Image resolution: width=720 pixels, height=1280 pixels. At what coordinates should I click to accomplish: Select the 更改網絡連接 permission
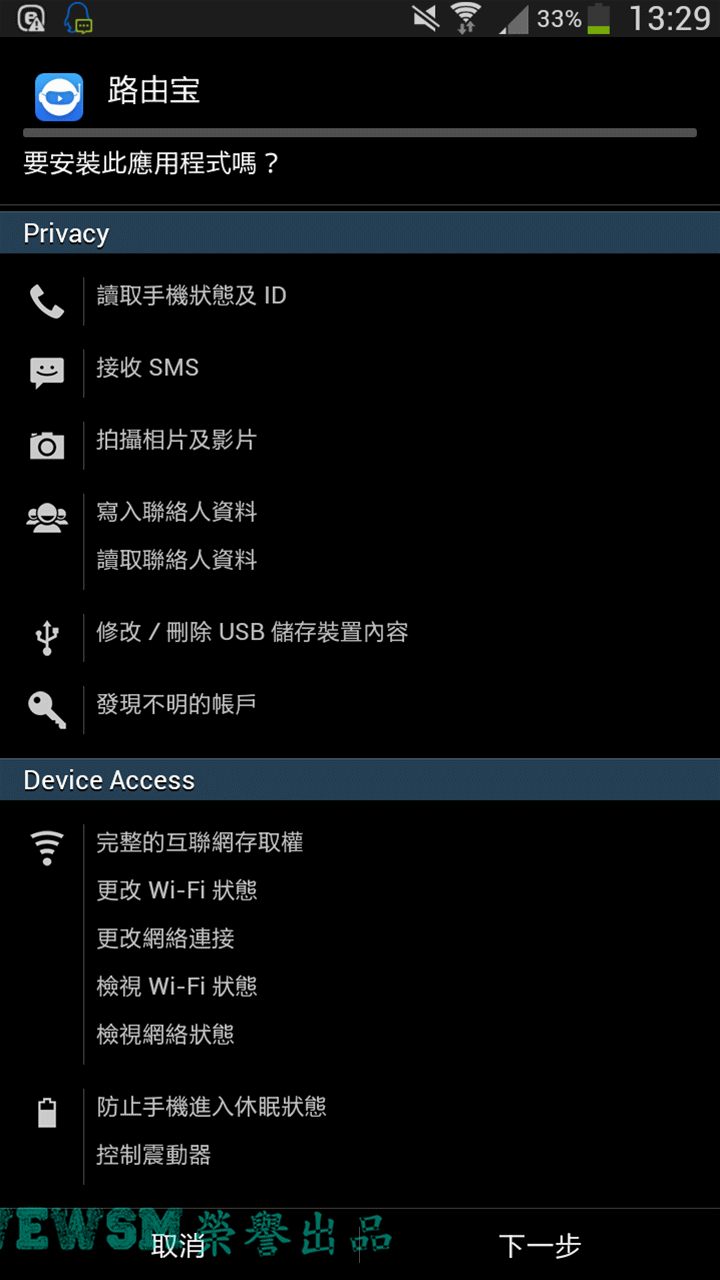166,939
